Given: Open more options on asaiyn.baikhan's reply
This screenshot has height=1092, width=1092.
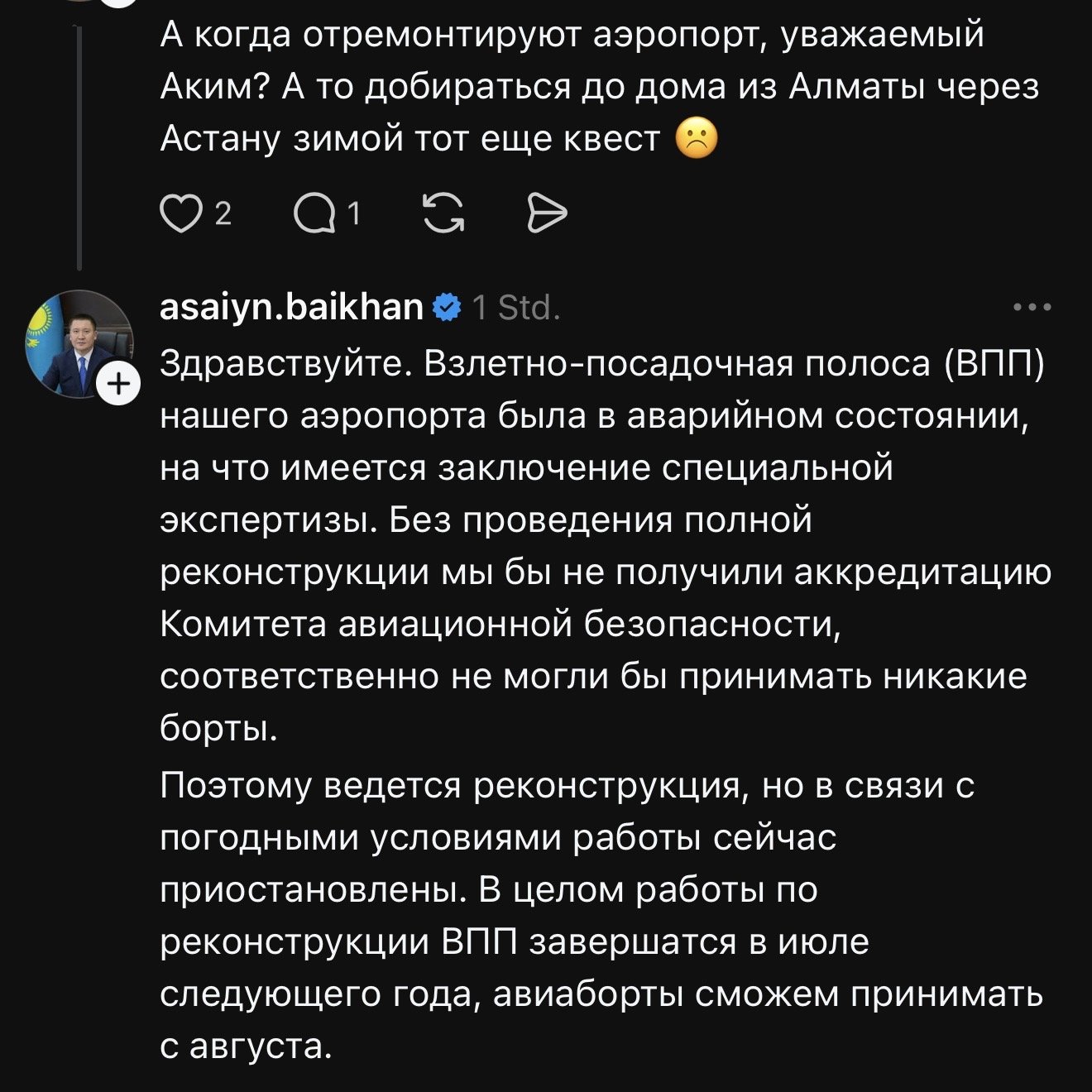Looking at the screenshot, I should tap(1032, 308).
